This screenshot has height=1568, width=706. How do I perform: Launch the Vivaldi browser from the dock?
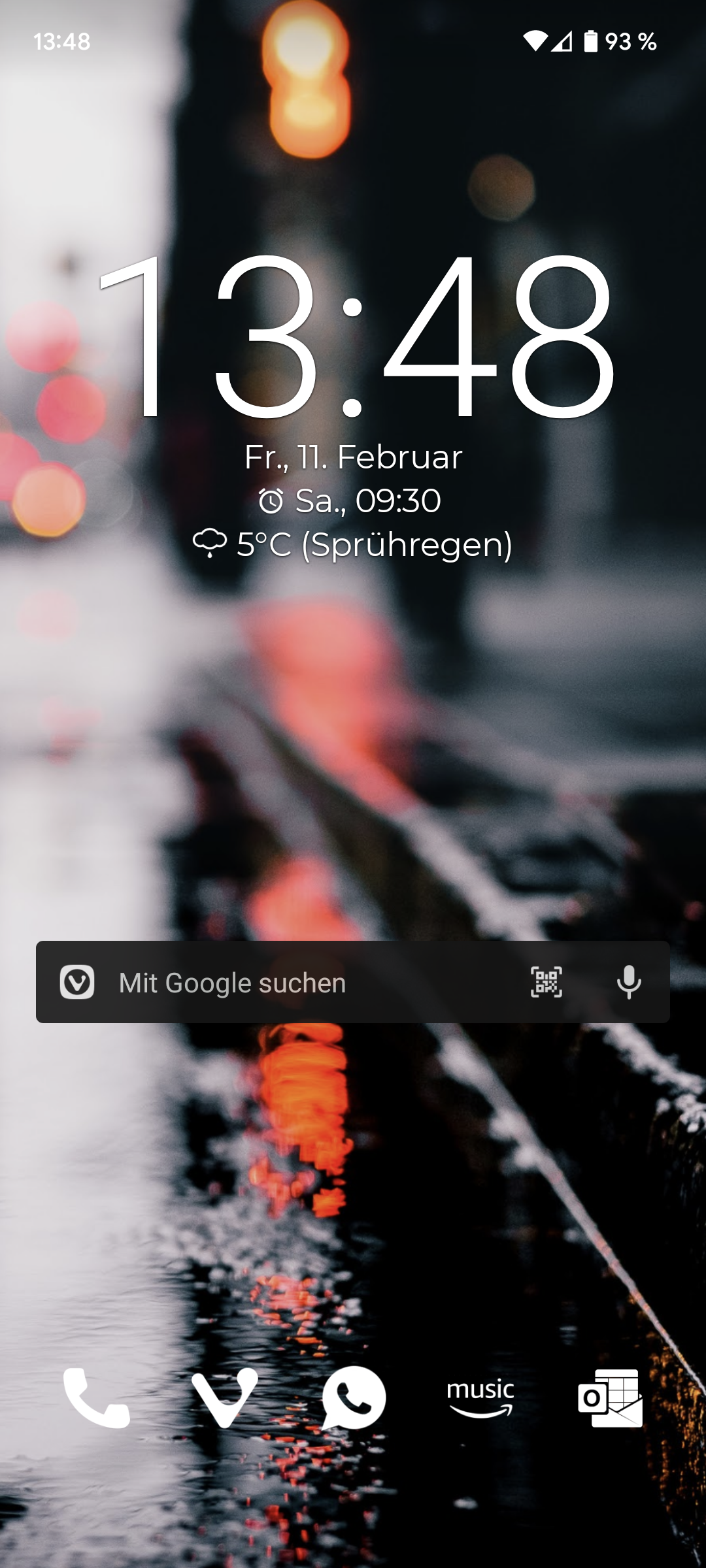(x=224, y=1398)
